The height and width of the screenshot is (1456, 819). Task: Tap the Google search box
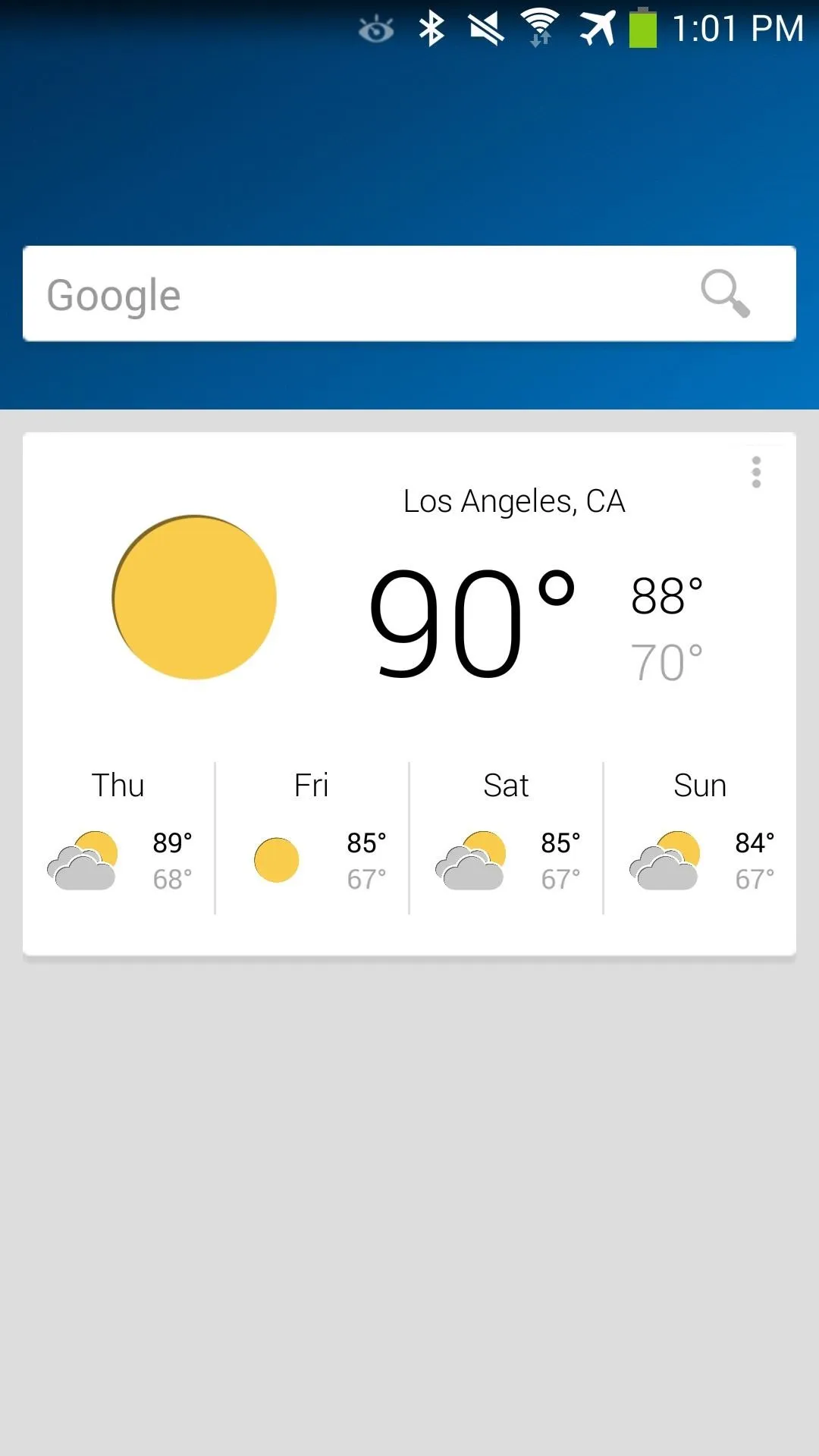coord(409,293)
